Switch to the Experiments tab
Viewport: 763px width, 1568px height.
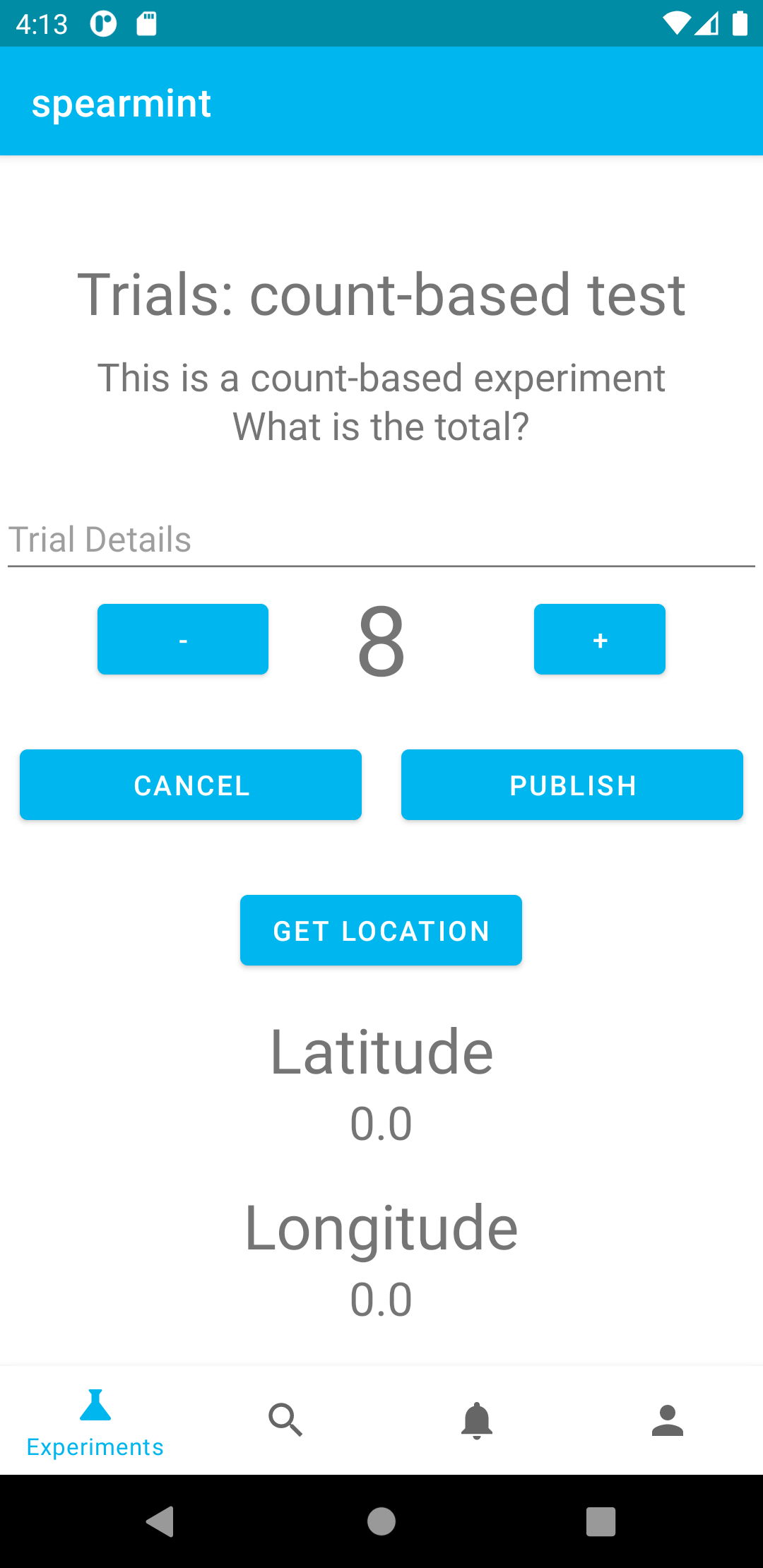click(95, 1421)
